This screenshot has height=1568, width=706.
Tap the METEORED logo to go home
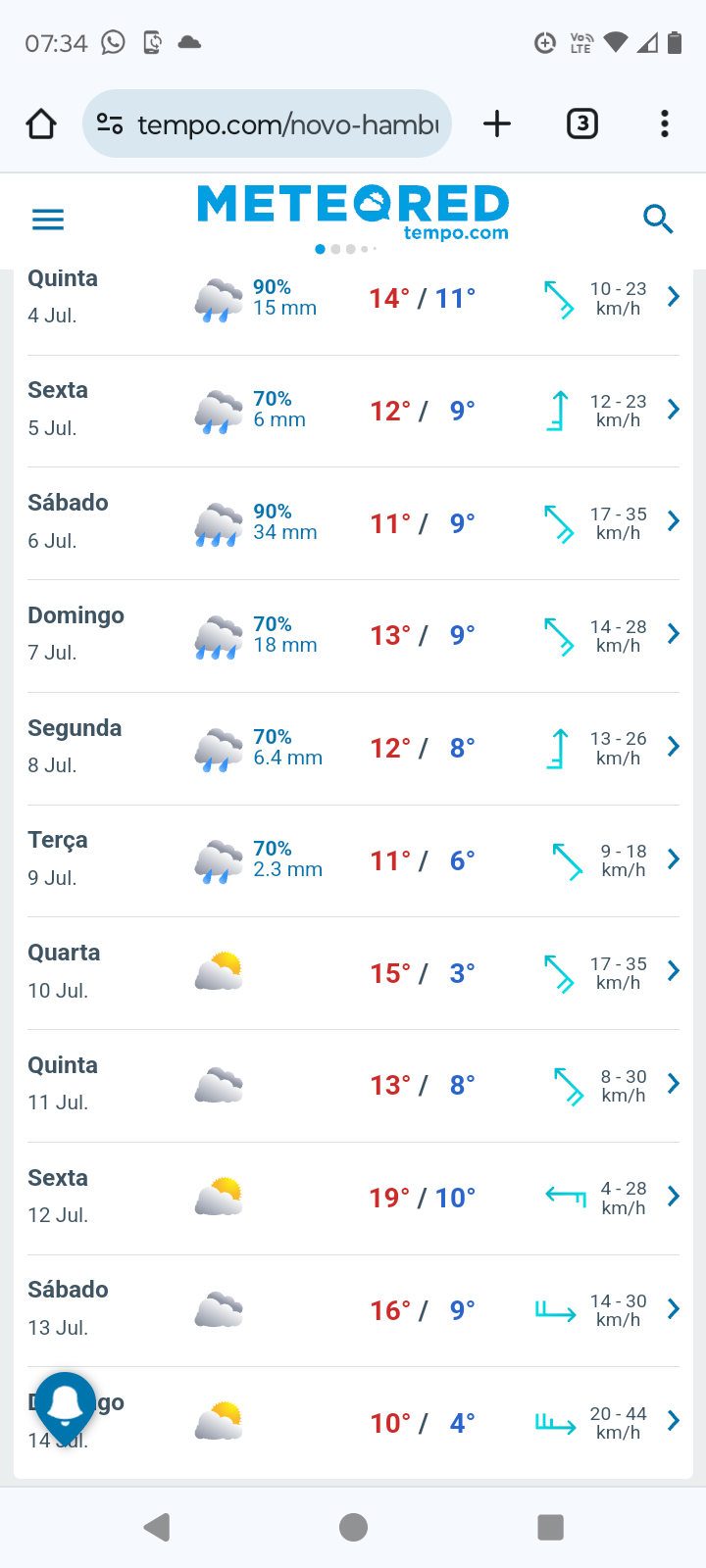(x=353, y=211)
